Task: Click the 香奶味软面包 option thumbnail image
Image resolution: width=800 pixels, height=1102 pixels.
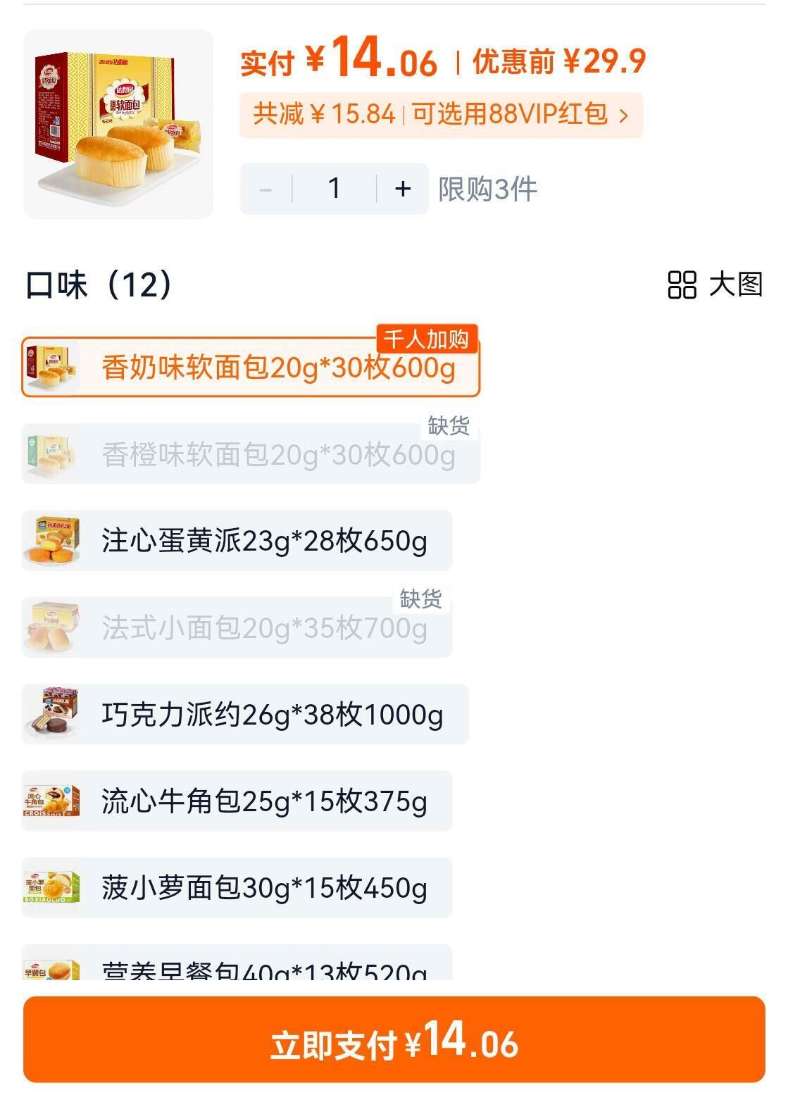Action: coord(52,368)
